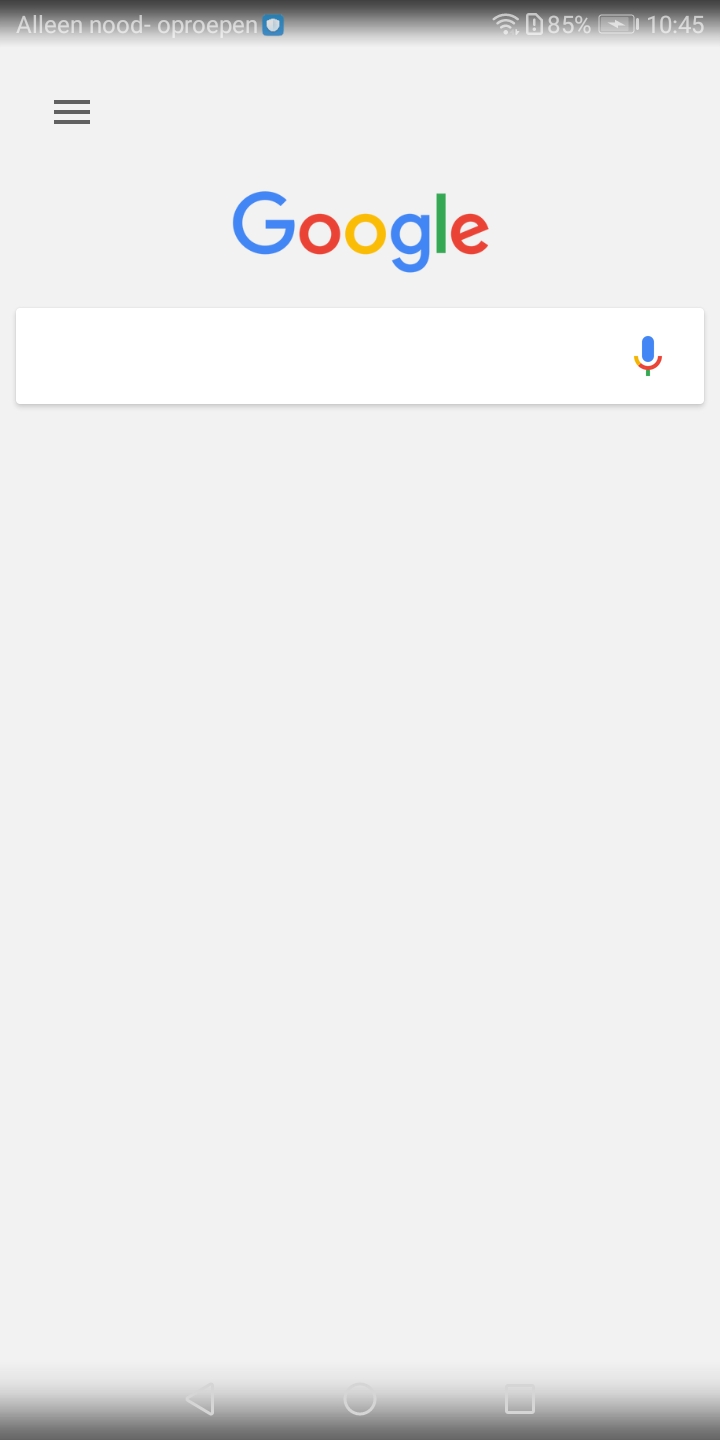
Task: Open the hamburger drawer menu
Action: [x=72, y=112]
